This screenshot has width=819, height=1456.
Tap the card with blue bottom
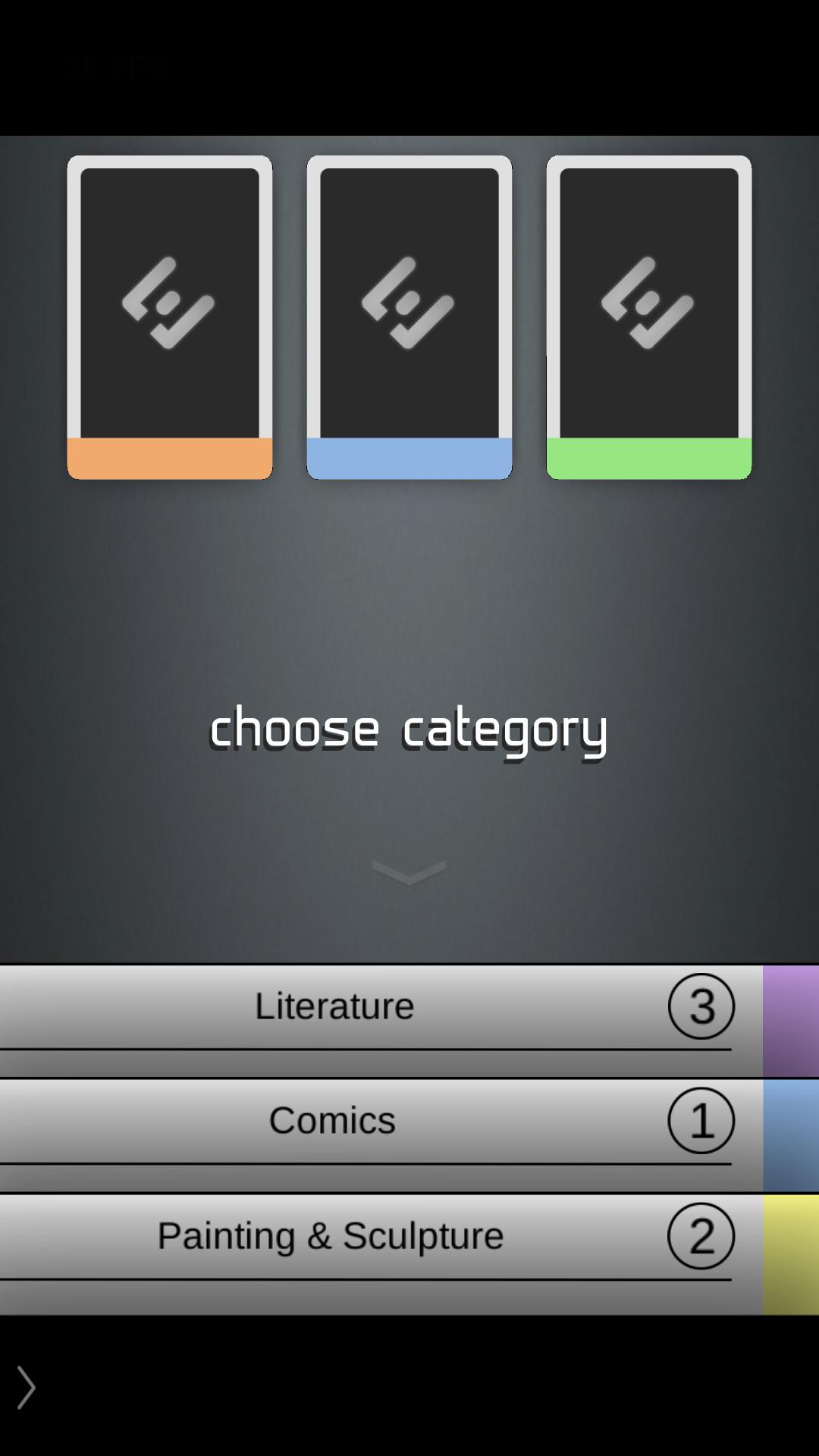(x=409, y=317)
